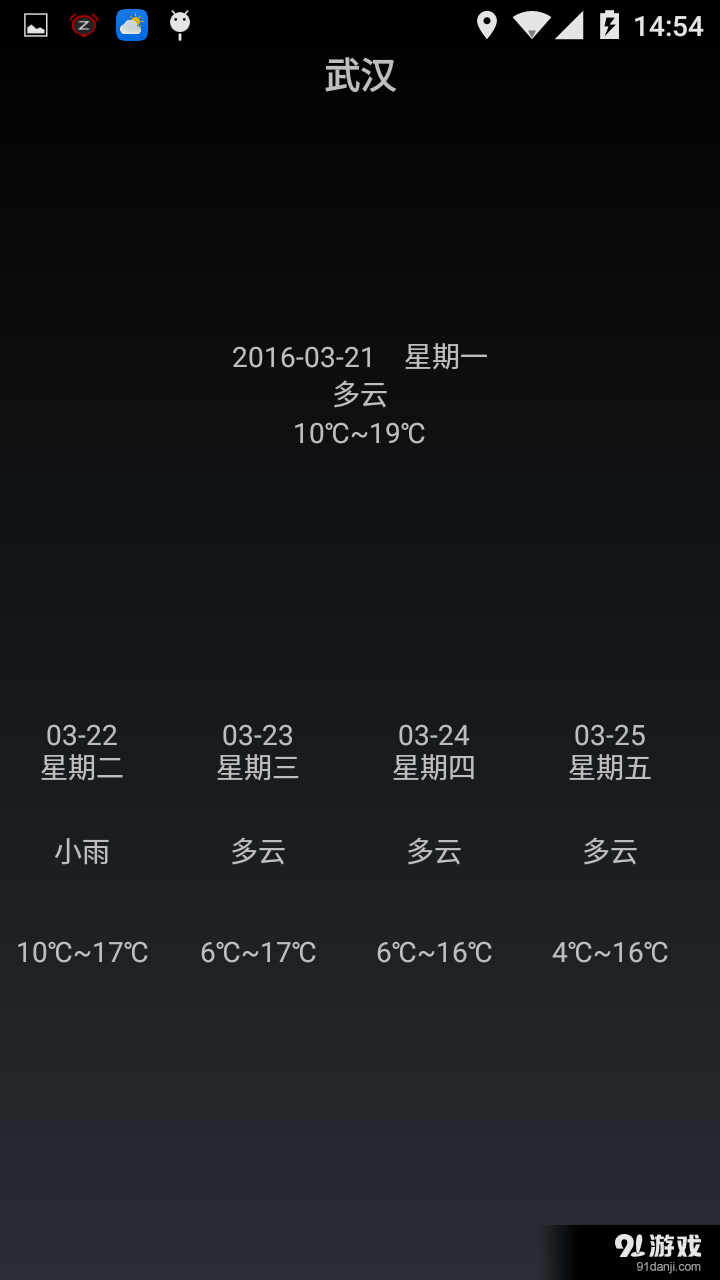The width and height of the screenshot is (720, 1280).
Task: Tap 小雨 under Tuesday's forecast
Action: tap(83, 851)
